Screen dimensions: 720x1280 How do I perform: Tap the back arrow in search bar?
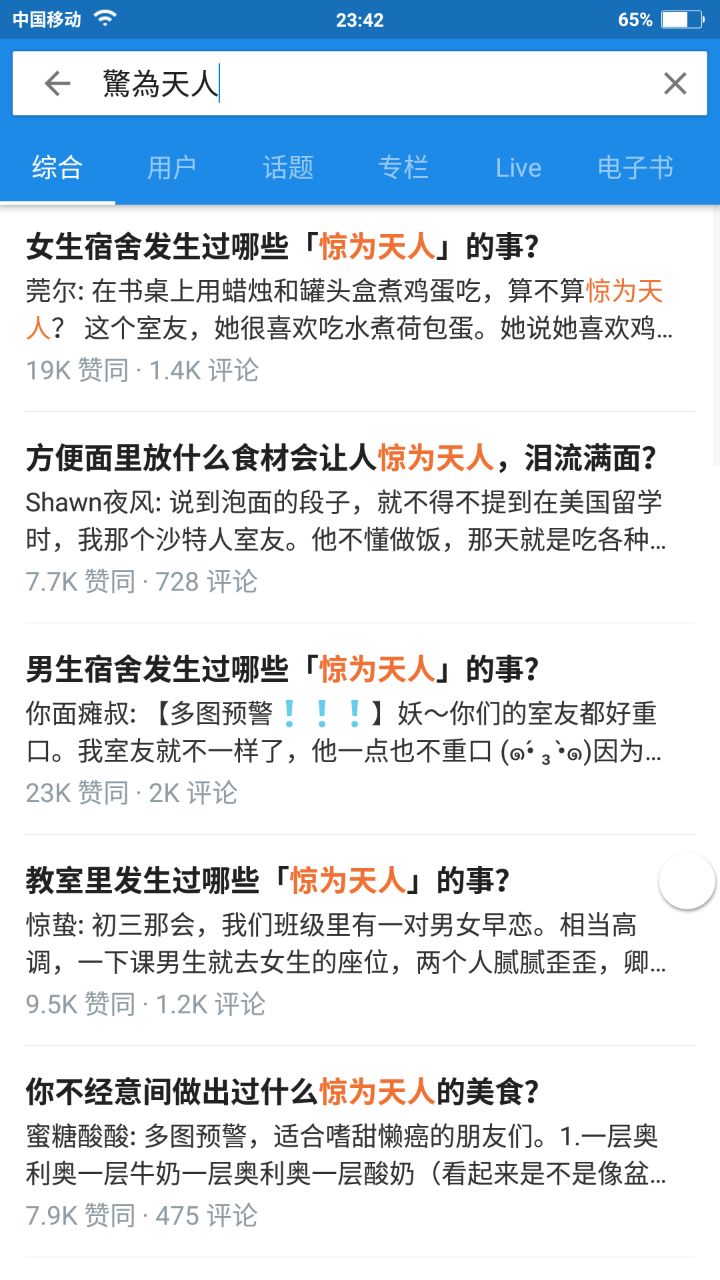pos(58,84)
